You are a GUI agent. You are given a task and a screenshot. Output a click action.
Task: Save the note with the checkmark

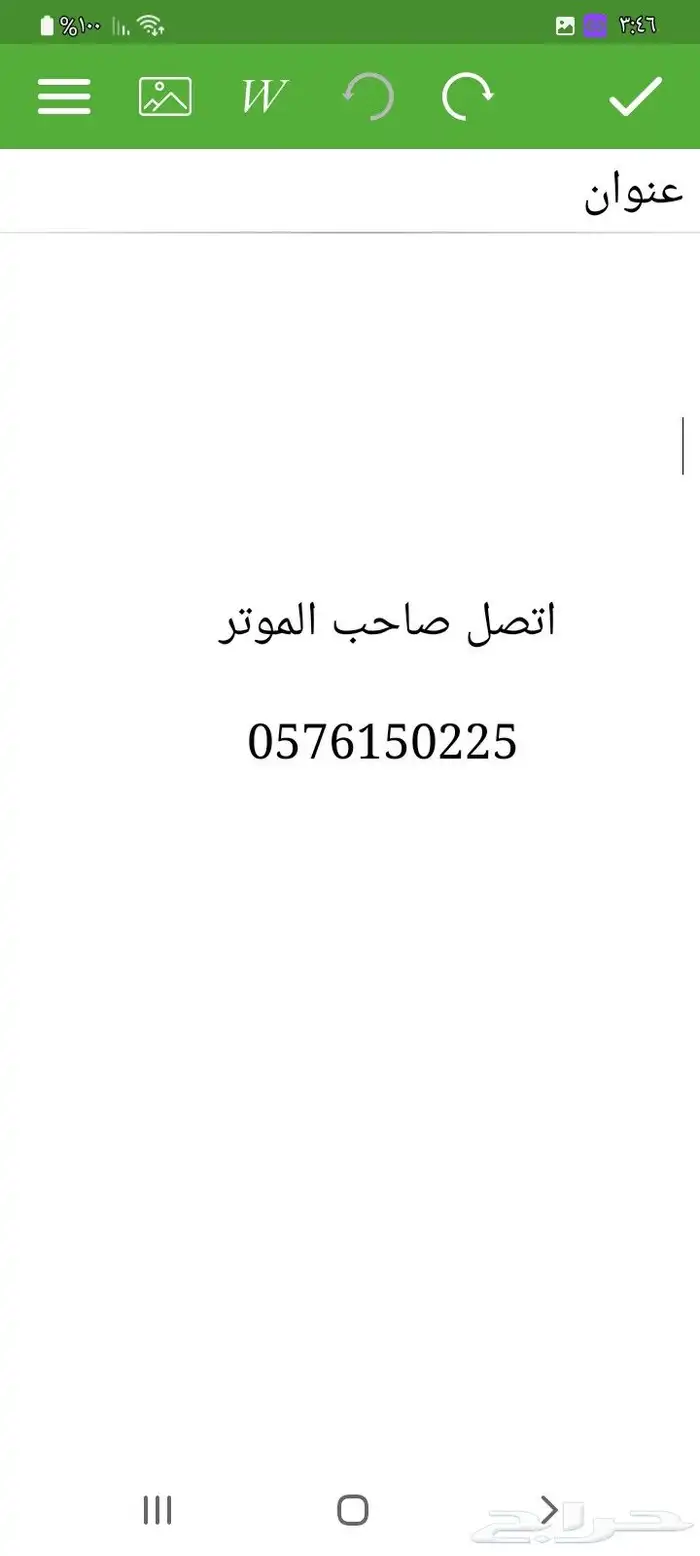pos(636,97)
